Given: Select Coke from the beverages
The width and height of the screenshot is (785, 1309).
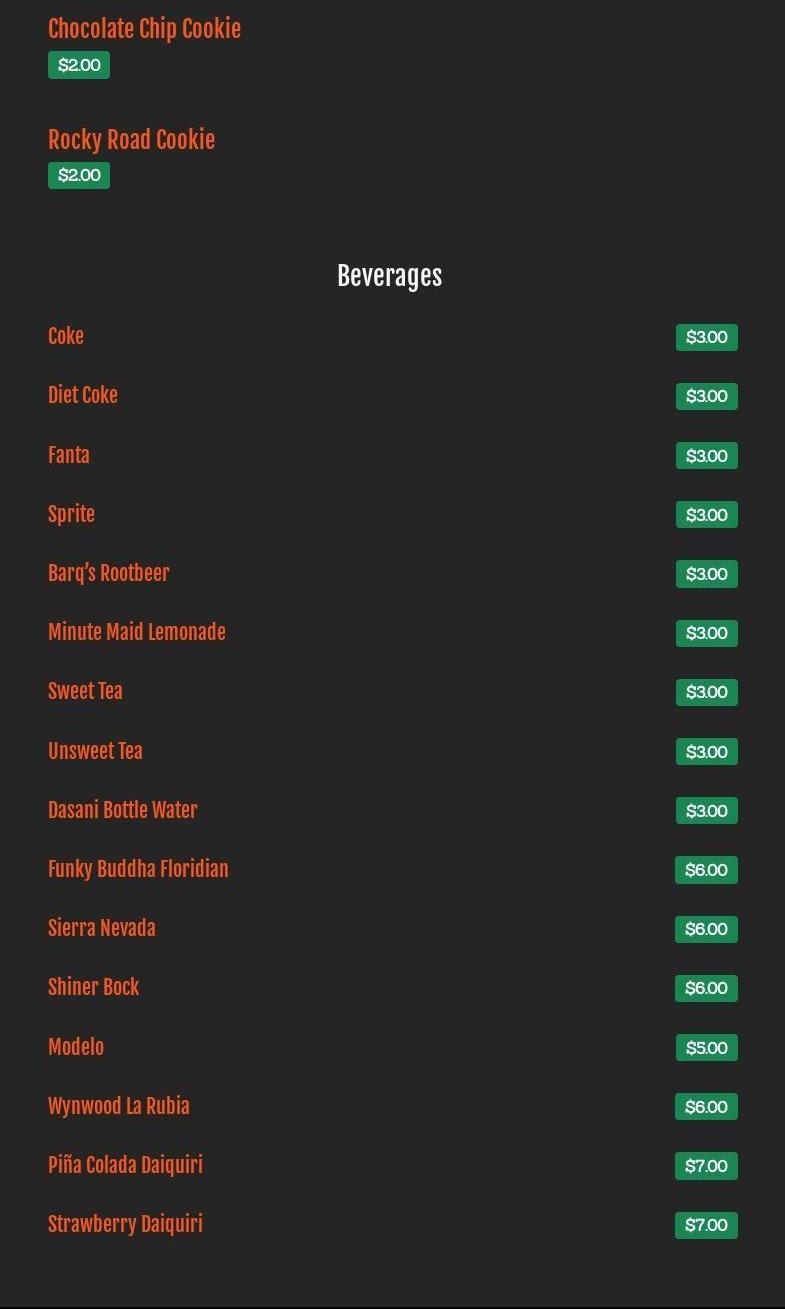Looking at the screenshot, I should point(66,336).
